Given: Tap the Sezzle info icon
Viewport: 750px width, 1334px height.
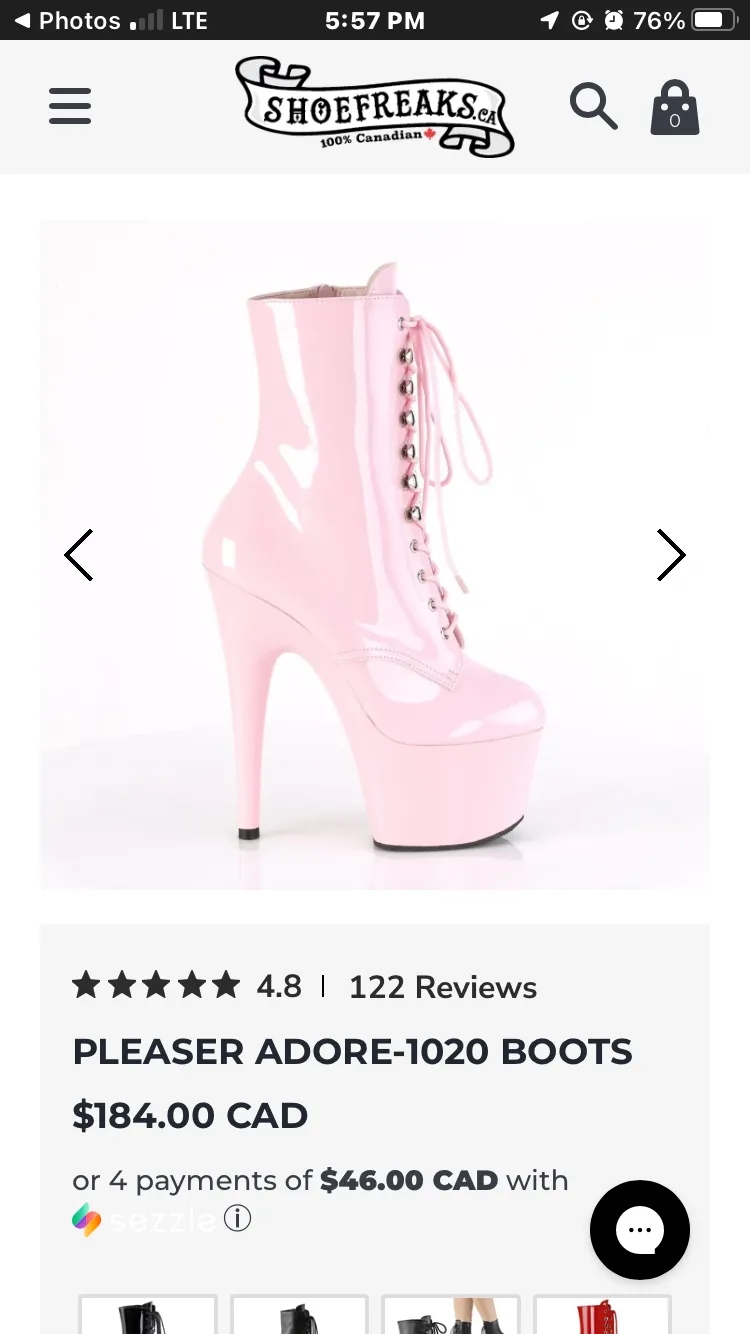Looking at the screenshot, I should (237, 1219).
